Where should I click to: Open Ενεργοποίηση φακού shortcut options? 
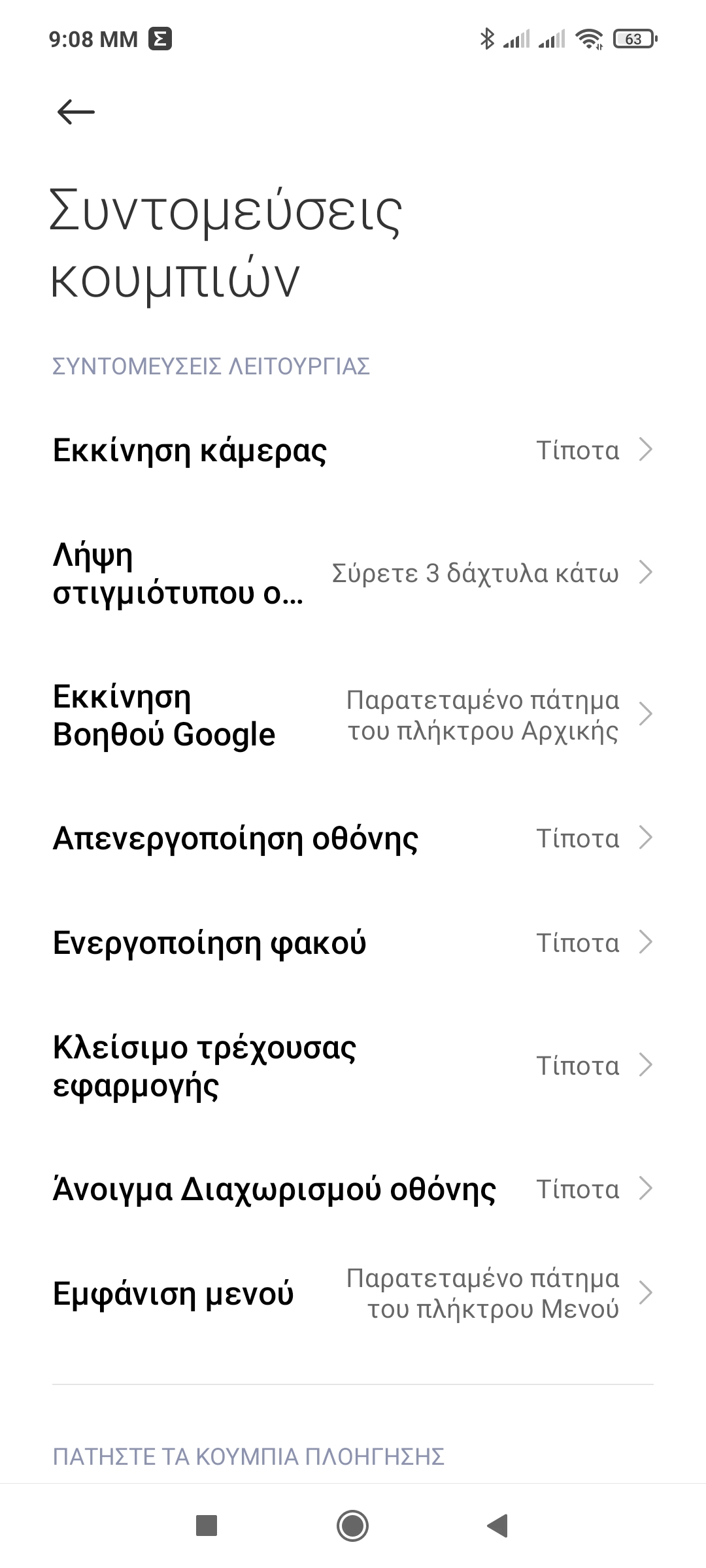click(x=353, y=943)
